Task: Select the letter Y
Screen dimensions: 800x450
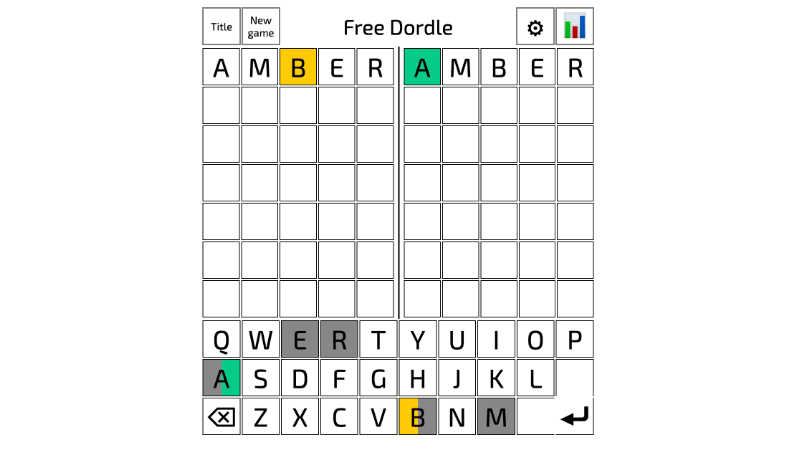Action: coord(417,340)
